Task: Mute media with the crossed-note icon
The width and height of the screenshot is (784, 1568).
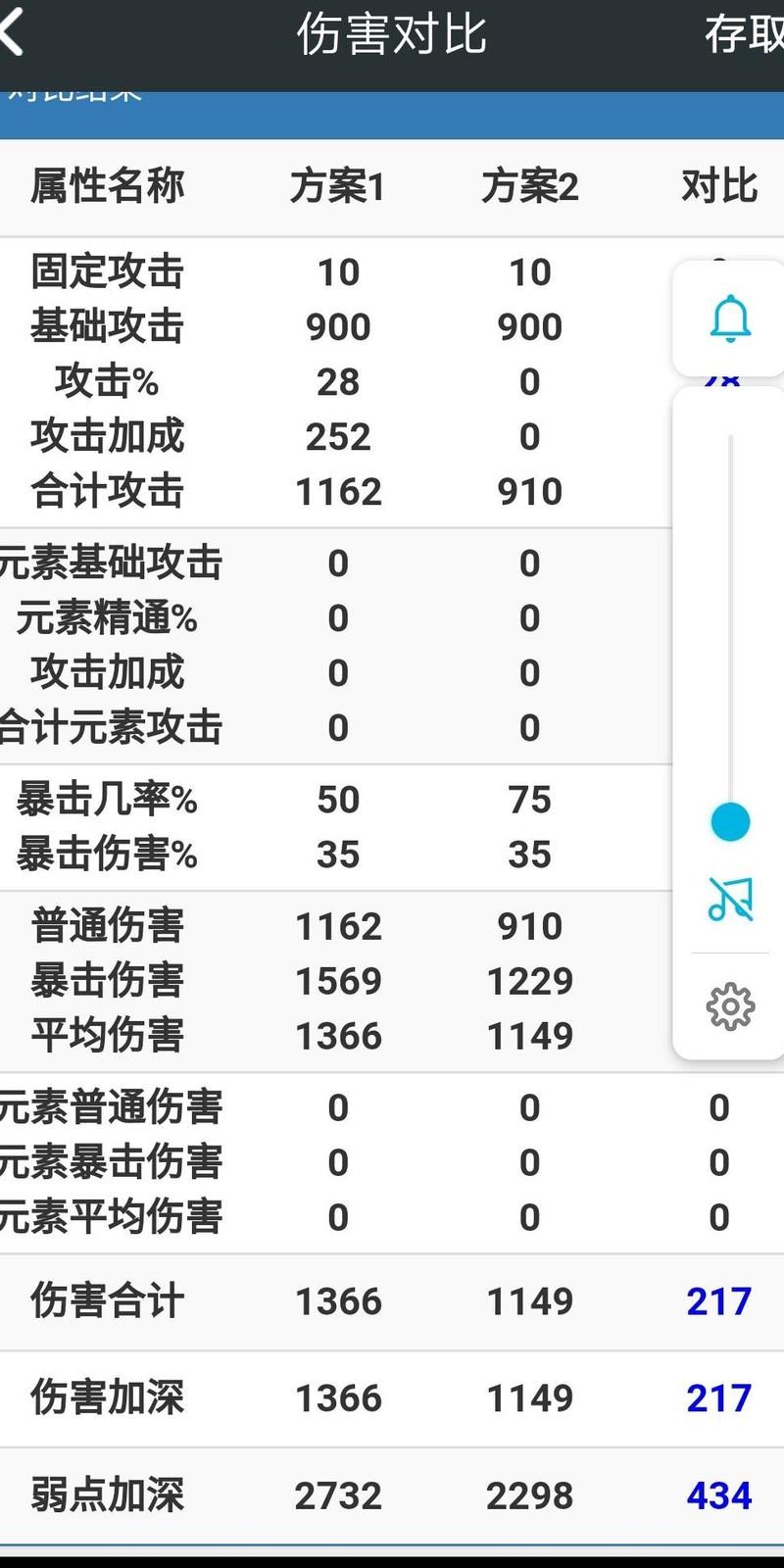Action: 730,899
